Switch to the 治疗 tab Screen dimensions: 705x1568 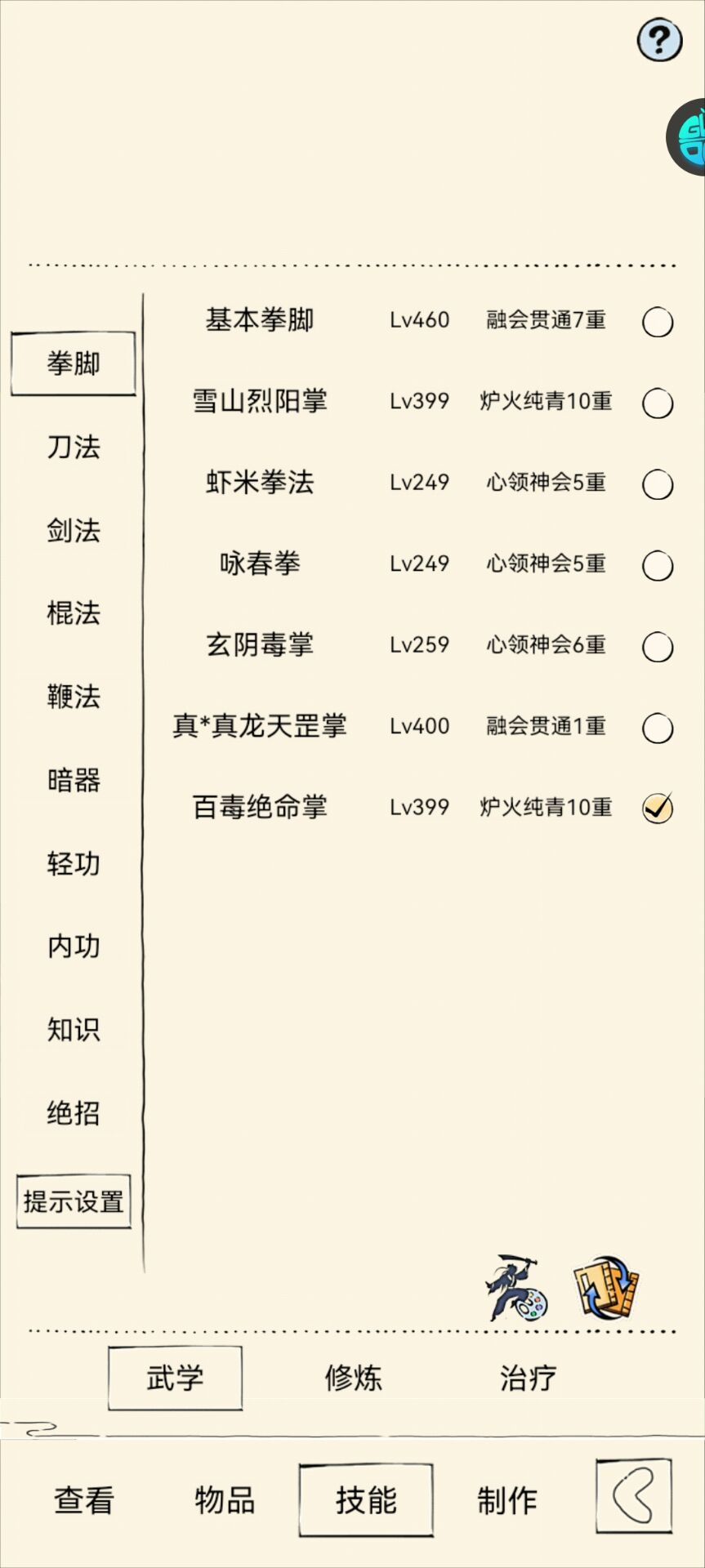point(528,1378)
